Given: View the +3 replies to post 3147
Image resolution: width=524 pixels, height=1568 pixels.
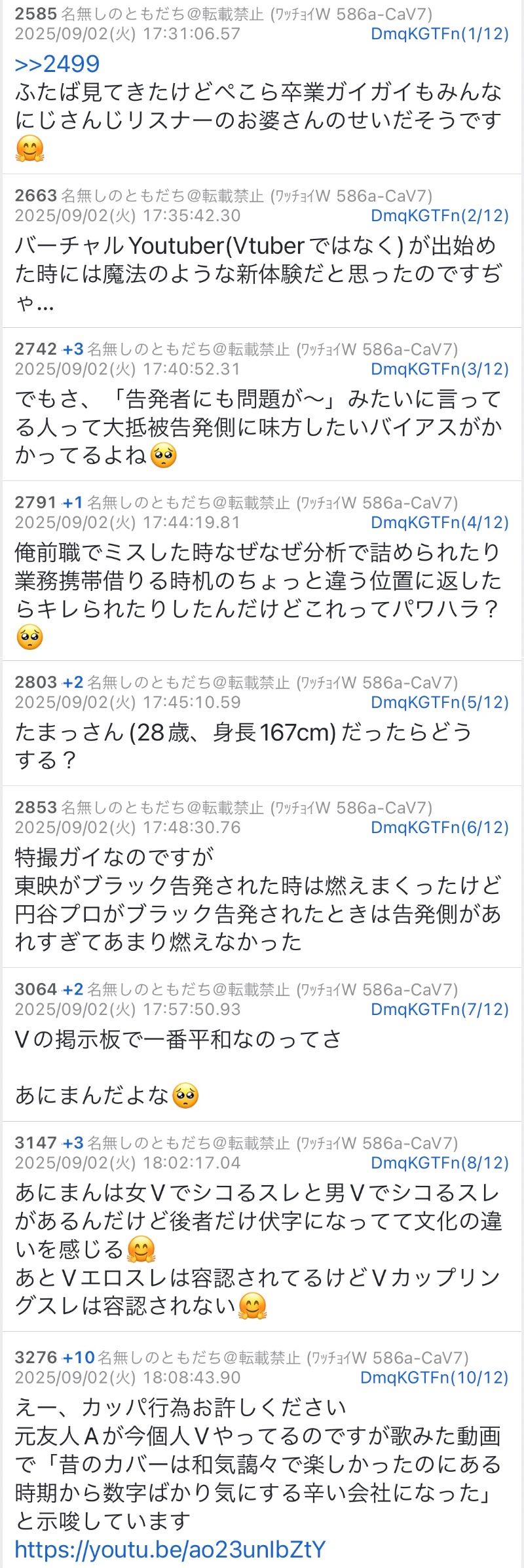Looking at the screenshot, I should (73, 1143).
